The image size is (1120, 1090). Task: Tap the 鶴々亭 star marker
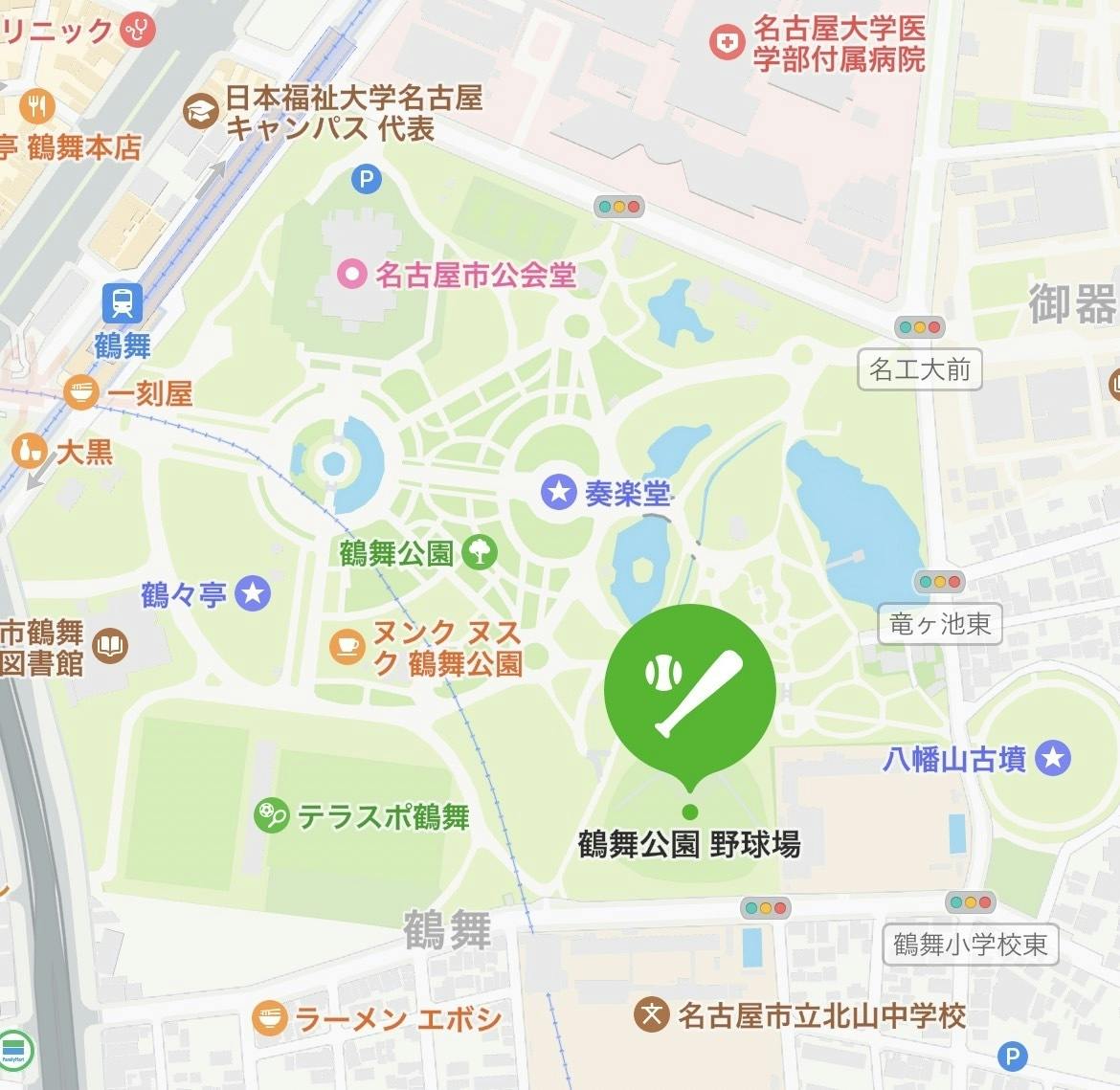coord(254,593)
